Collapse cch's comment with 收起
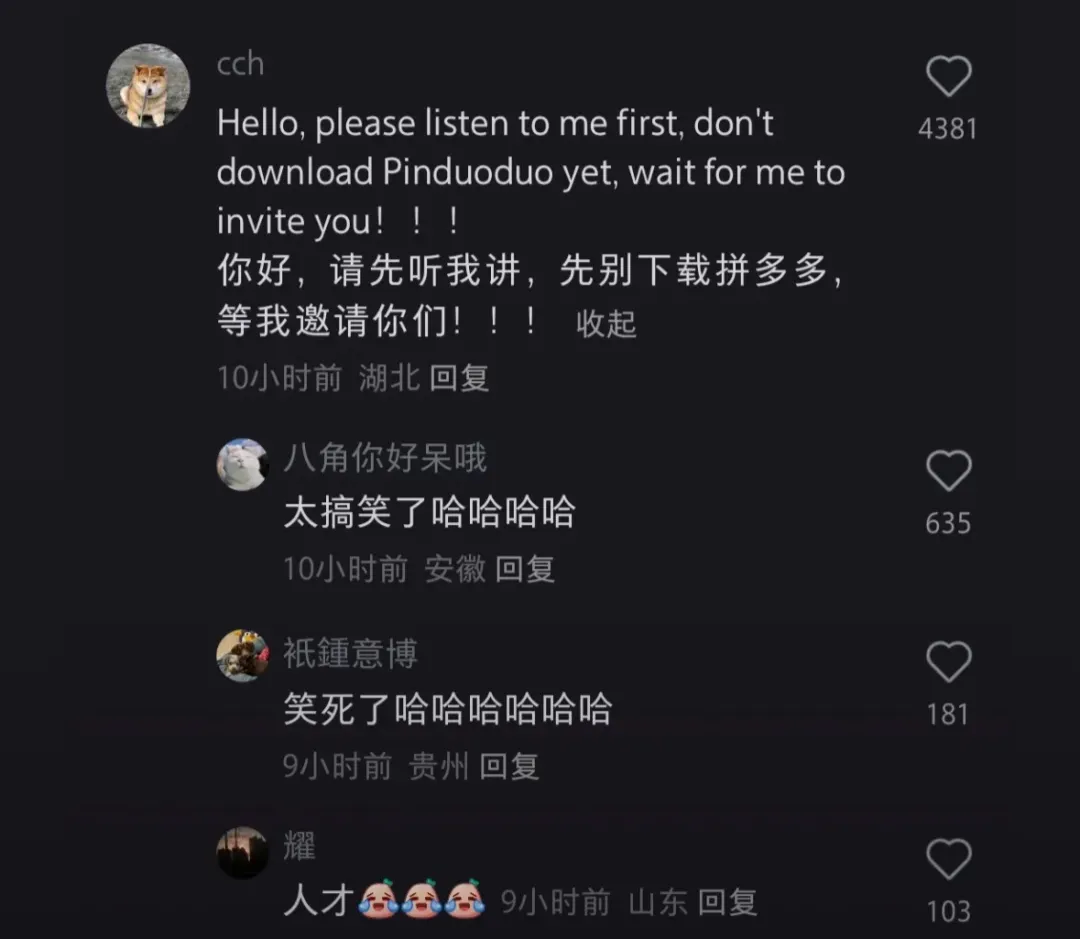 click(606, 324)
